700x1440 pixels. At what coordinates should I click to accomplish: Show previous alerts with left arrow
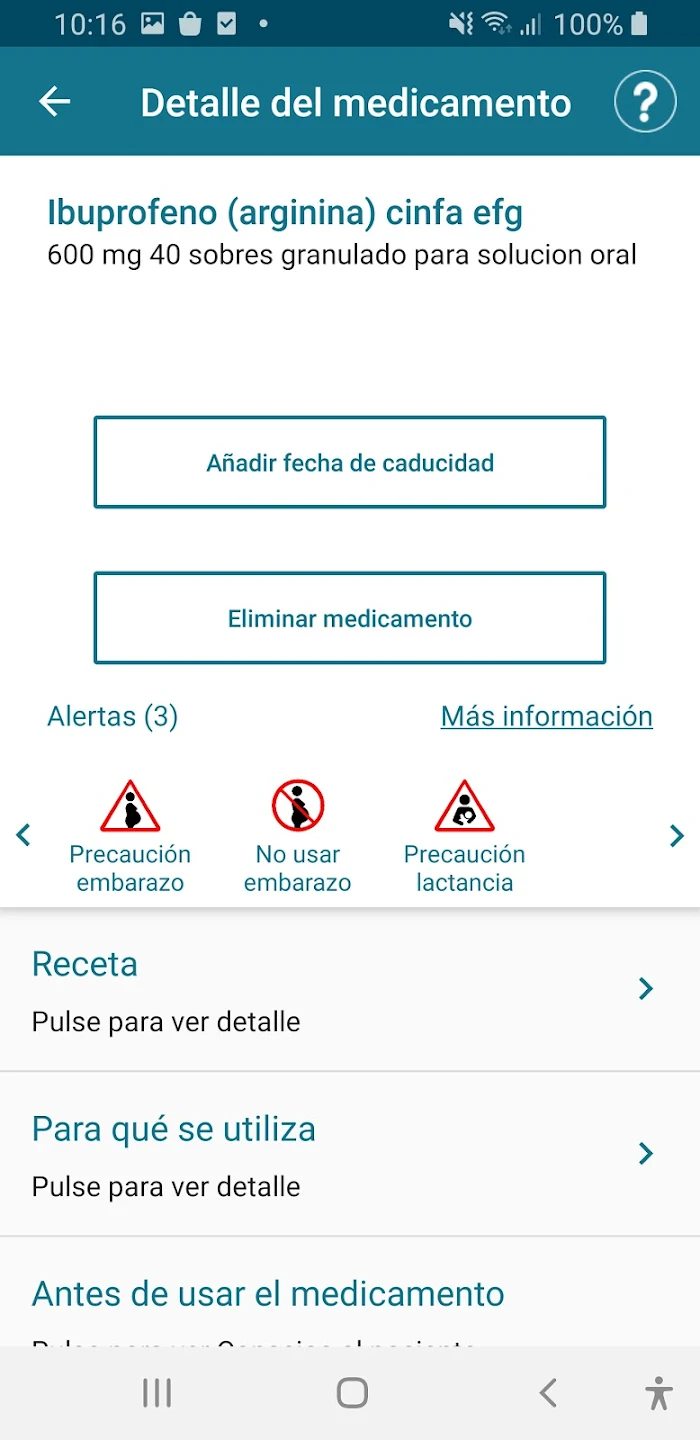[x=24, y=834]
